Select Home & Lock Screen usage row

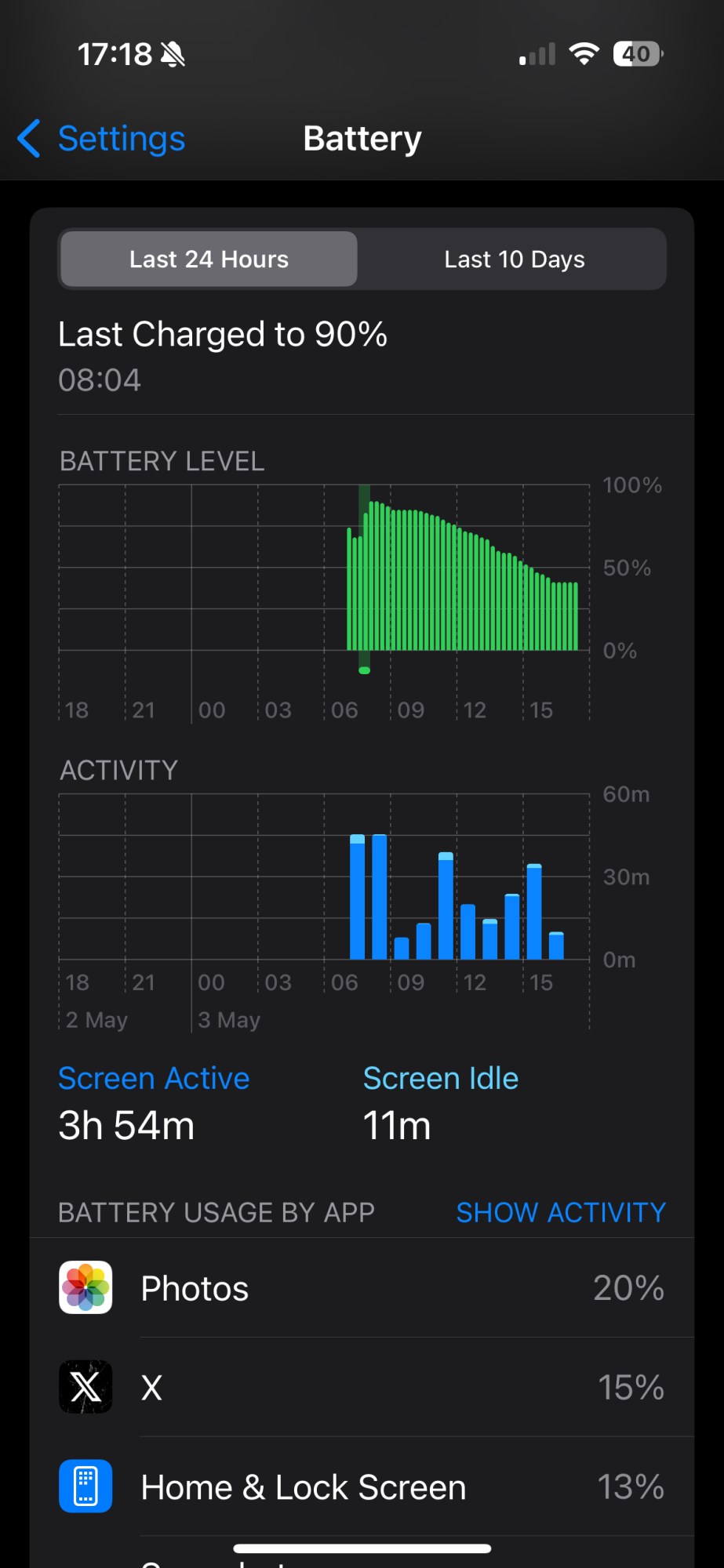(x=362, y=1487)
